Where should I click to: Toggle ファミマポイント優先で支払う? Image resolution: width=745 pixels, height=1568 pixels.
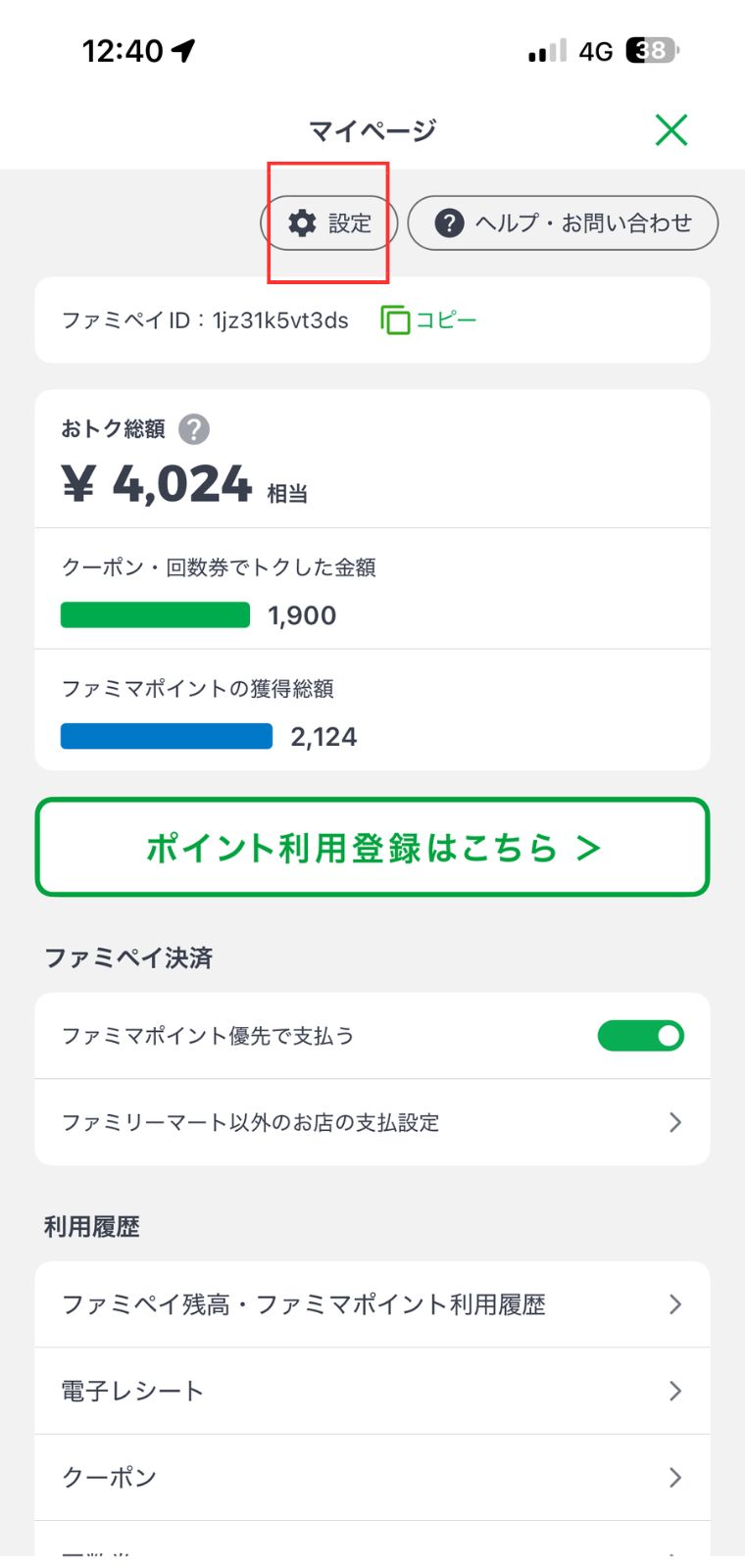point(640,1036)
